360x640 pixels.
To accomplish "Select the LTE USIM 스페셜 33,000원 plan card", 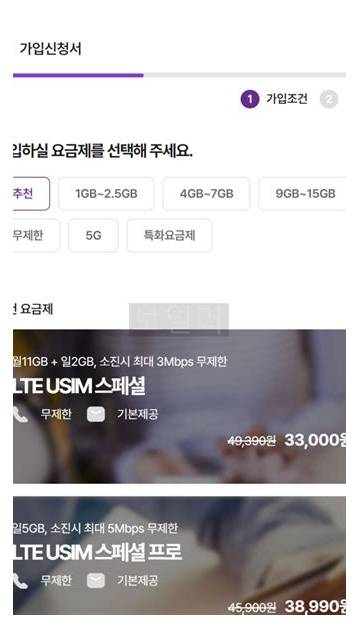I will tap(179, 407).
